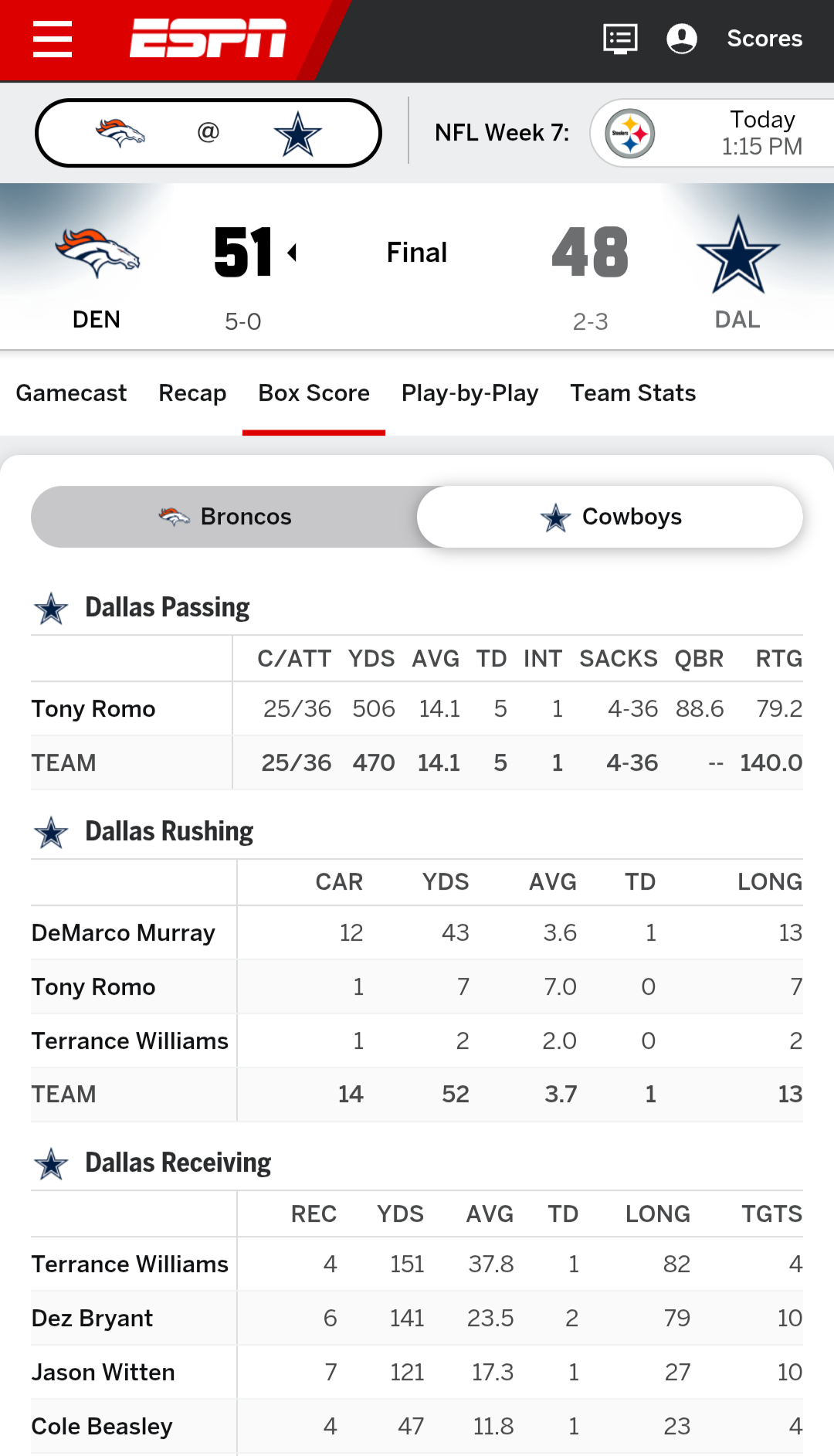Open Dez Bryant's player page
The image size is (834, 1456).
pos(92,1319)
